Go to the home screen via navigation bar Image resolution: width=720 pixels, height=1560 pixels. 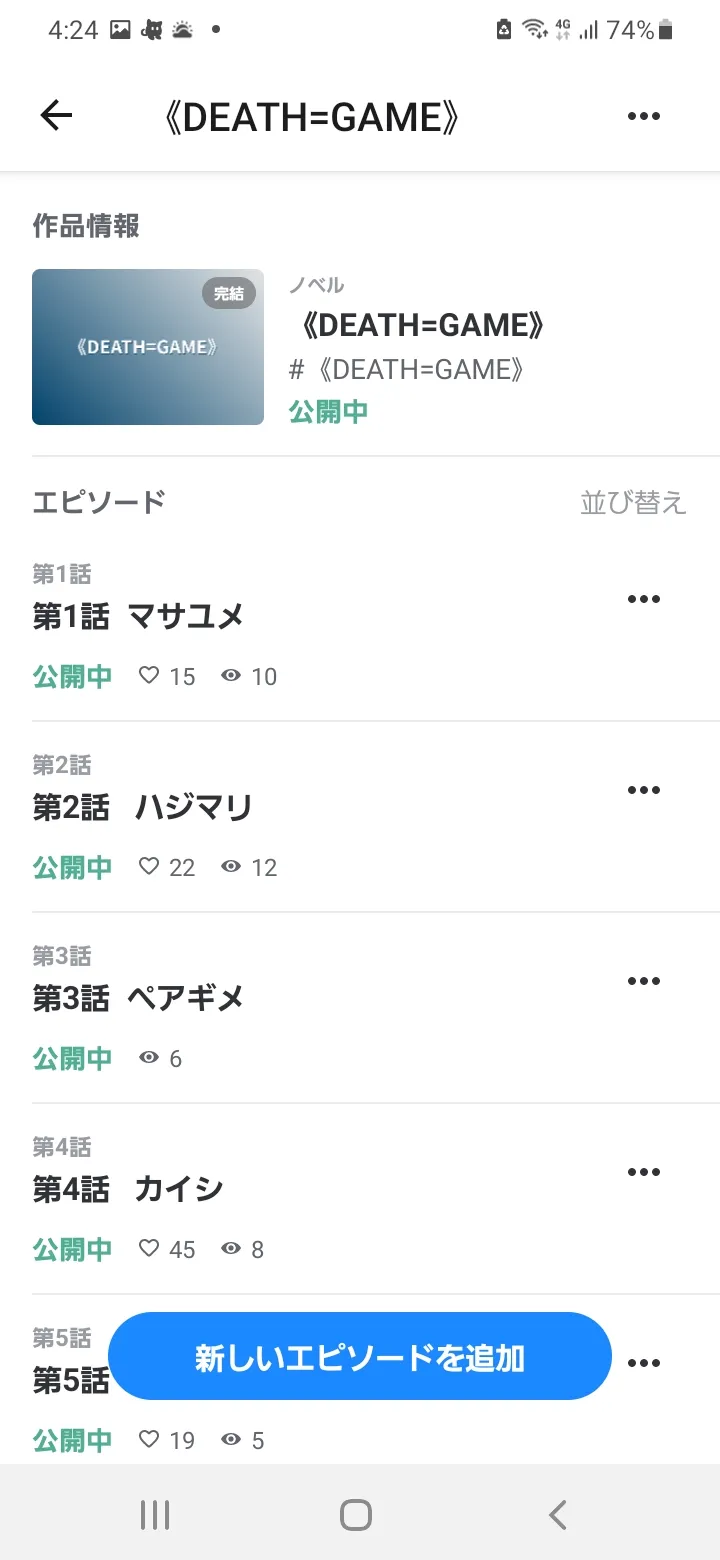[x=356, y=1515]
